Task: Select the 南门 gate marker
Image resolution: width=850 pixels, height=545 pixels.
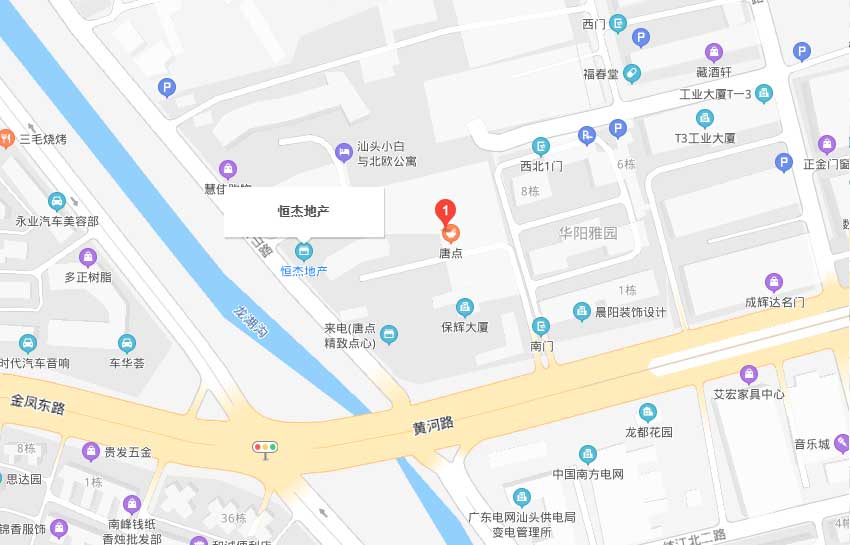Action: pos(541,326)
